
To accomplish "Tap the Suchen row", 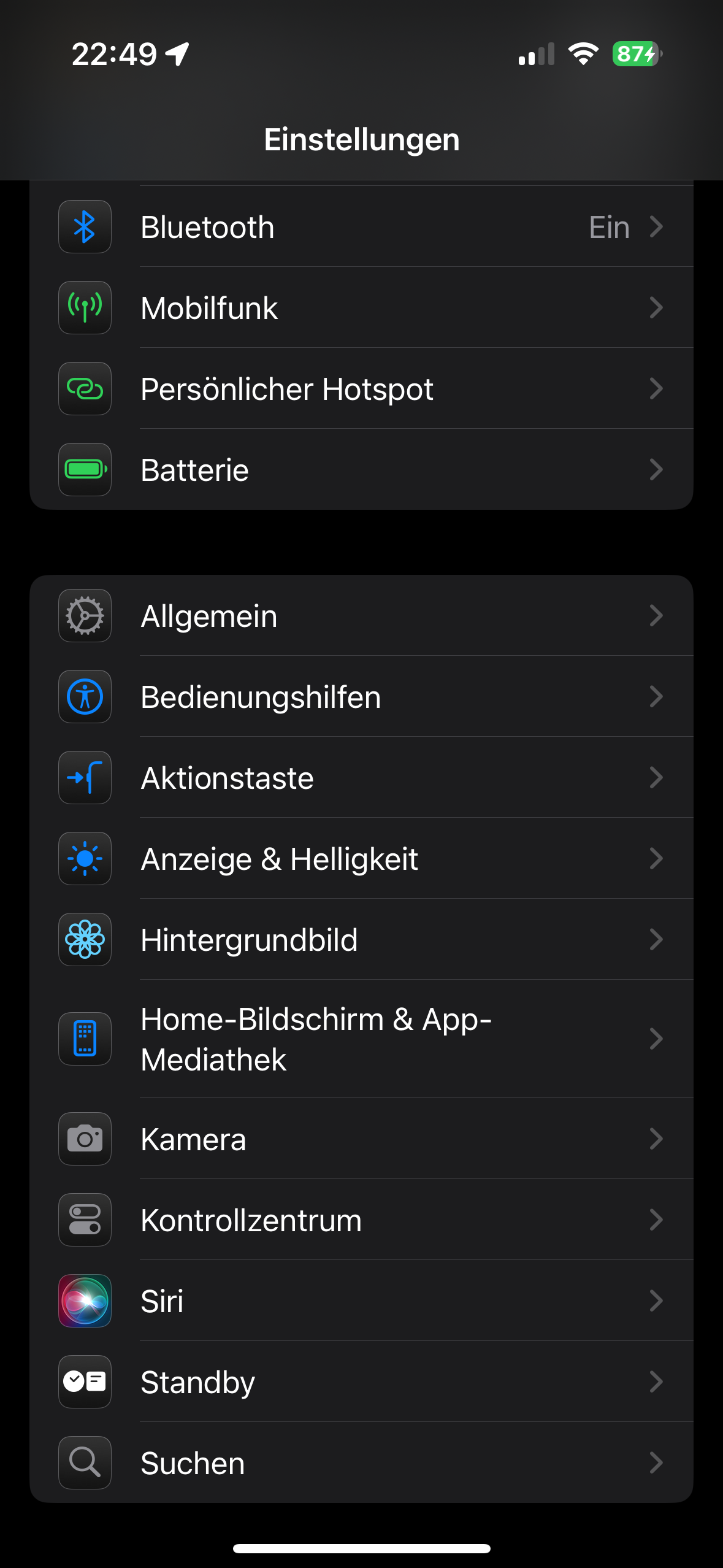I will point(361,1463).
